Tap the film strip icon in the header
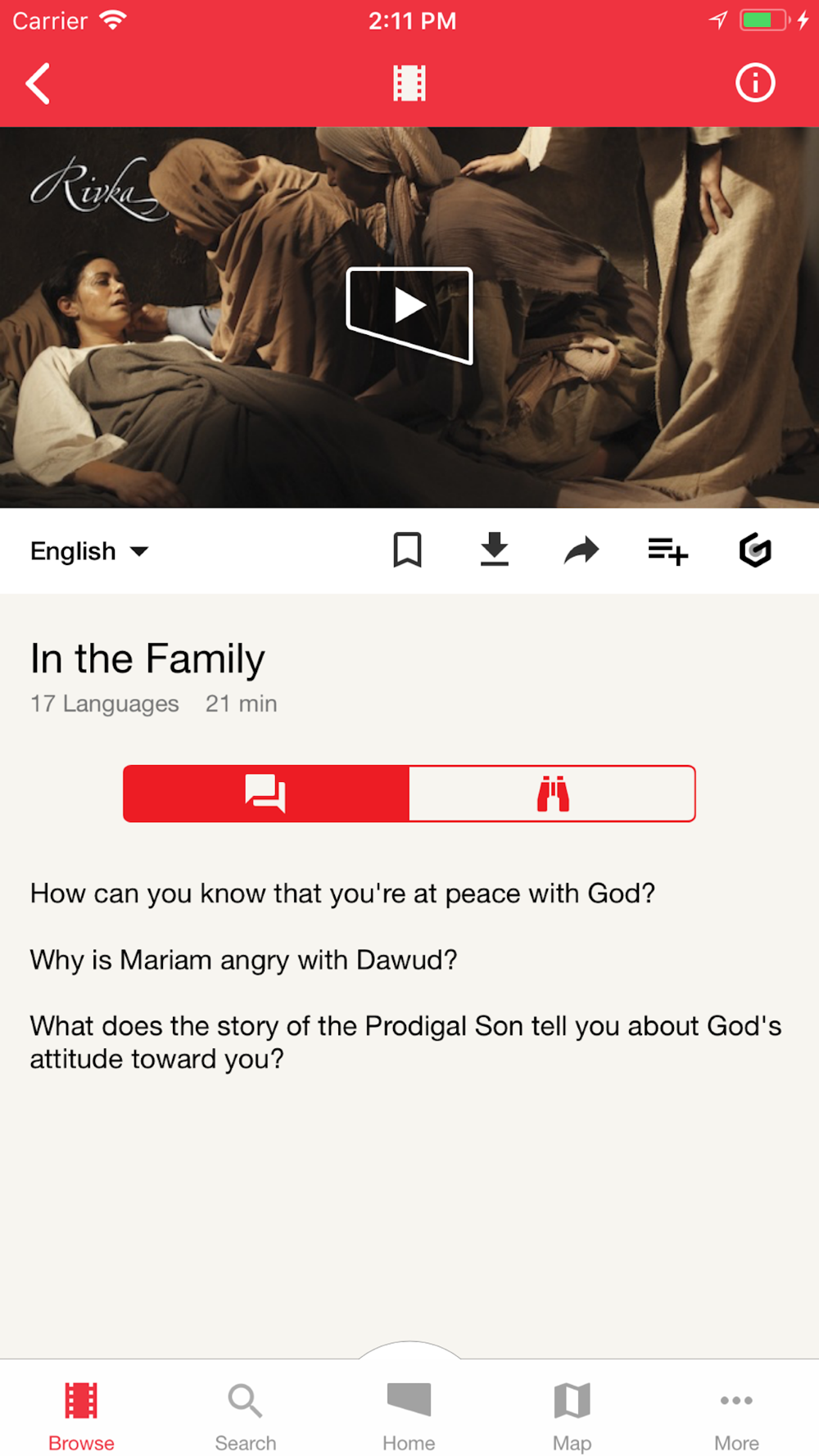This screenshot has height=1456, width=819. click(x=409, y=84)
